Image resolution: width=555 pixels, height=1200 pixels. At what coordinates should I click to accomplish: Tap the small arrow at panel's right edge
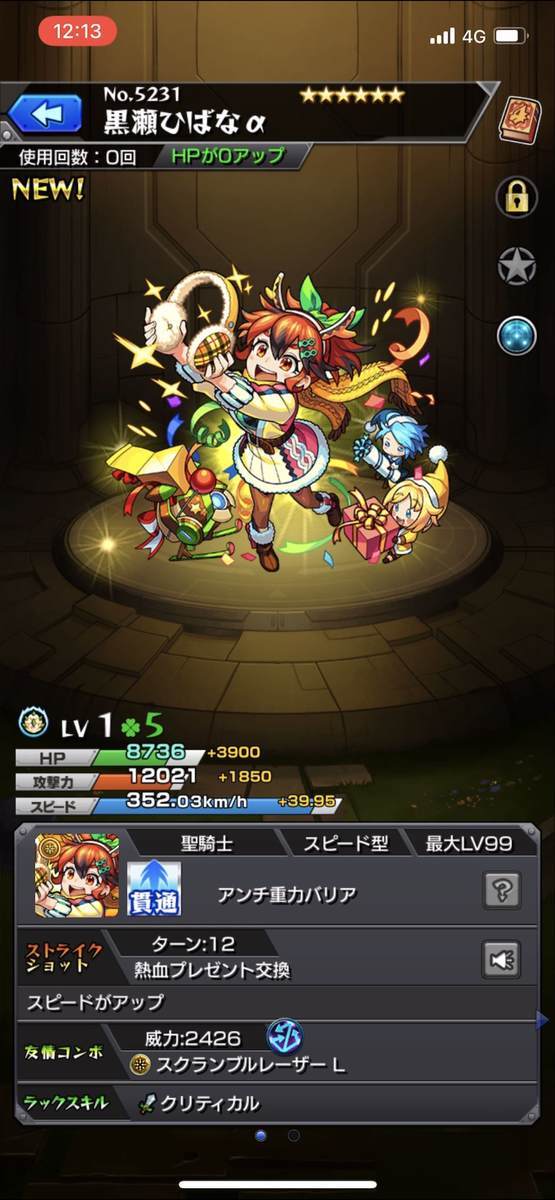pos(542,1021)
